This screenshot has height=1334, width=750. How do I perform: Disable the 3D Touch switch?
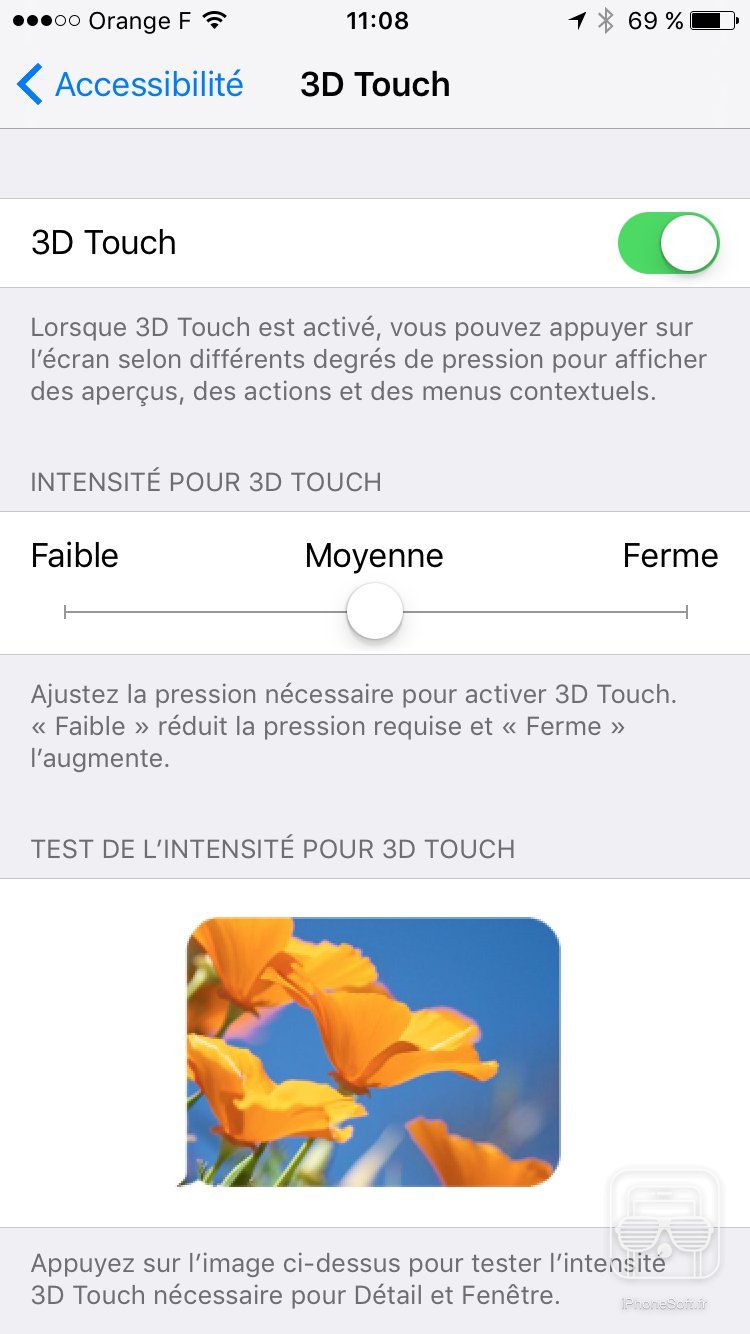point(668,243)
